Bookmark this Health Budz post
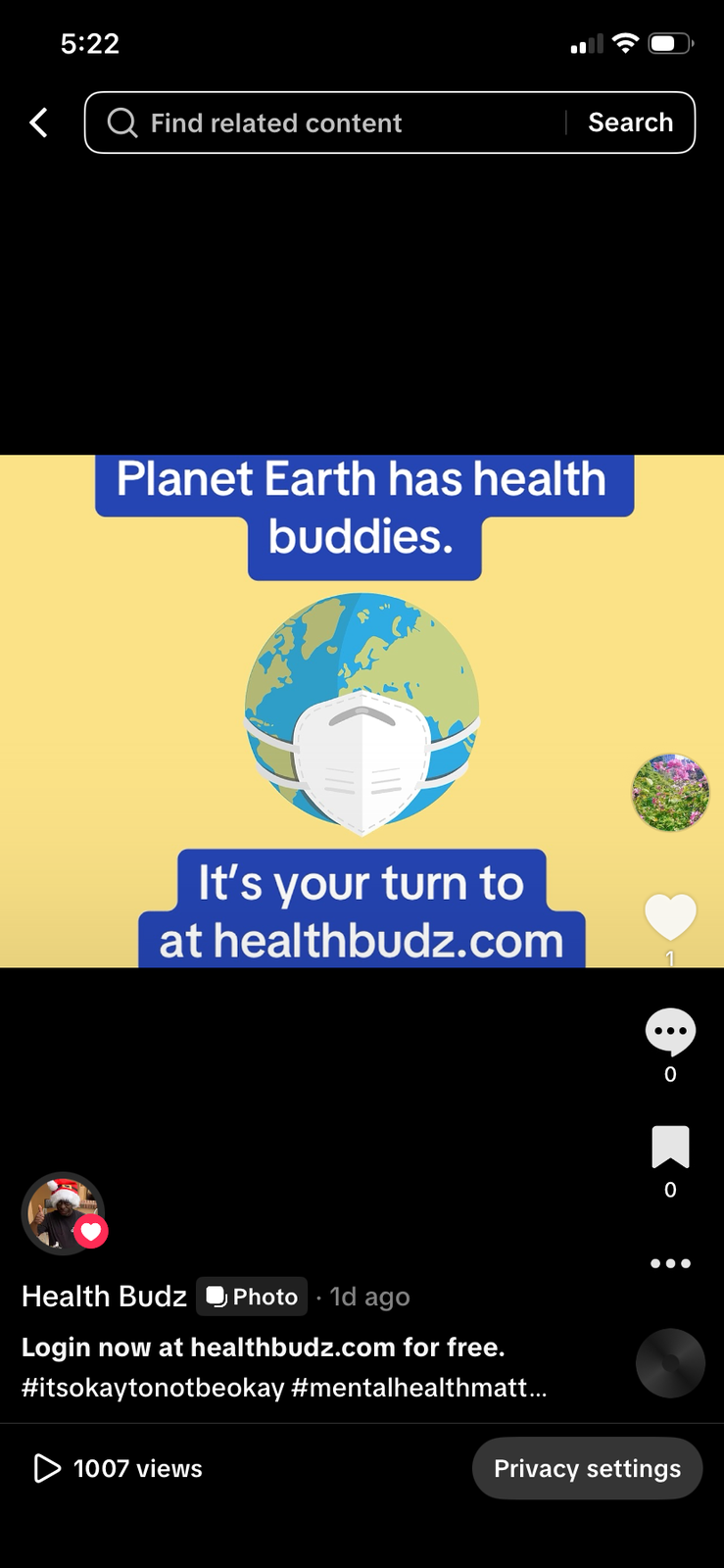Screen dimensions: 724x1568 [670, 1148]
